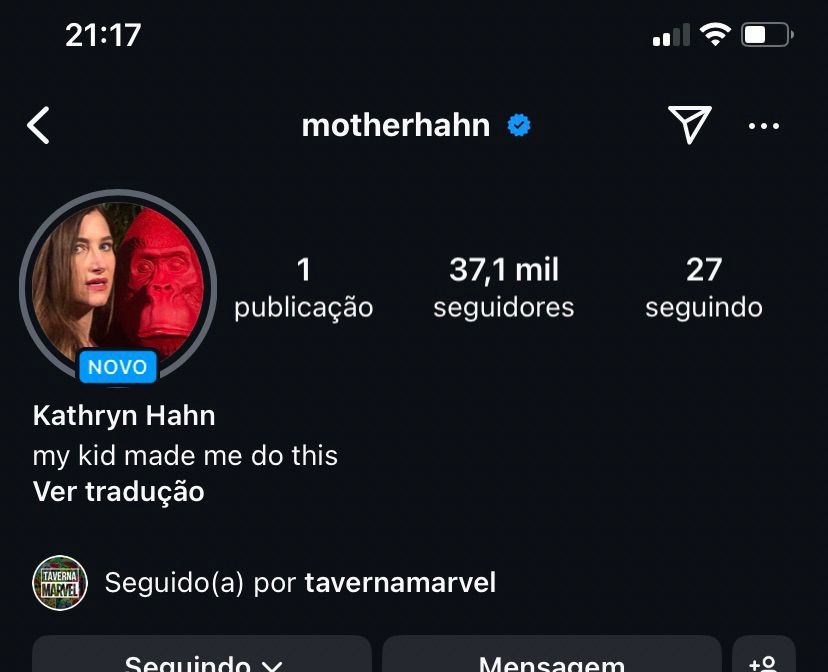828x672 pixels.
Task: Tap the Mensagem button
Action: pyautogui.click(x=551, y=658)
